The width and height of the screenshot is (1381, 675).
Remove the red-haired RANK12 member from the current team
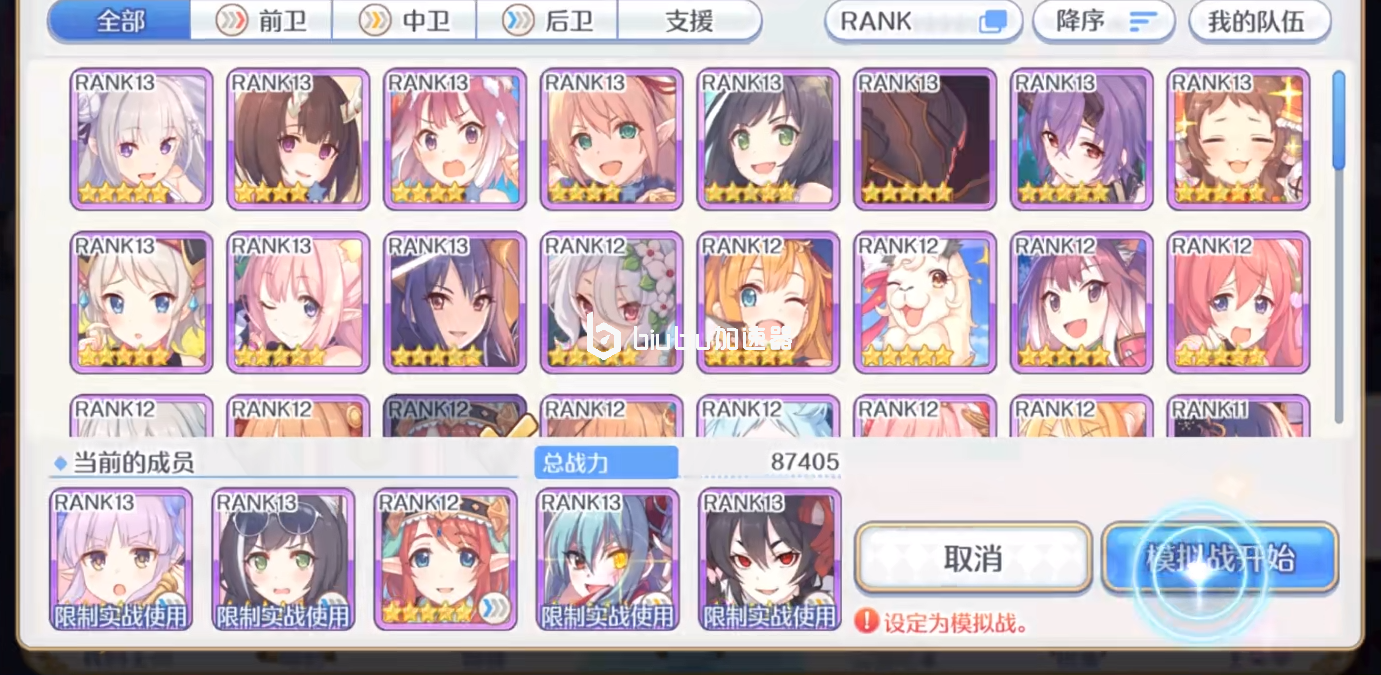click(445, 559)
